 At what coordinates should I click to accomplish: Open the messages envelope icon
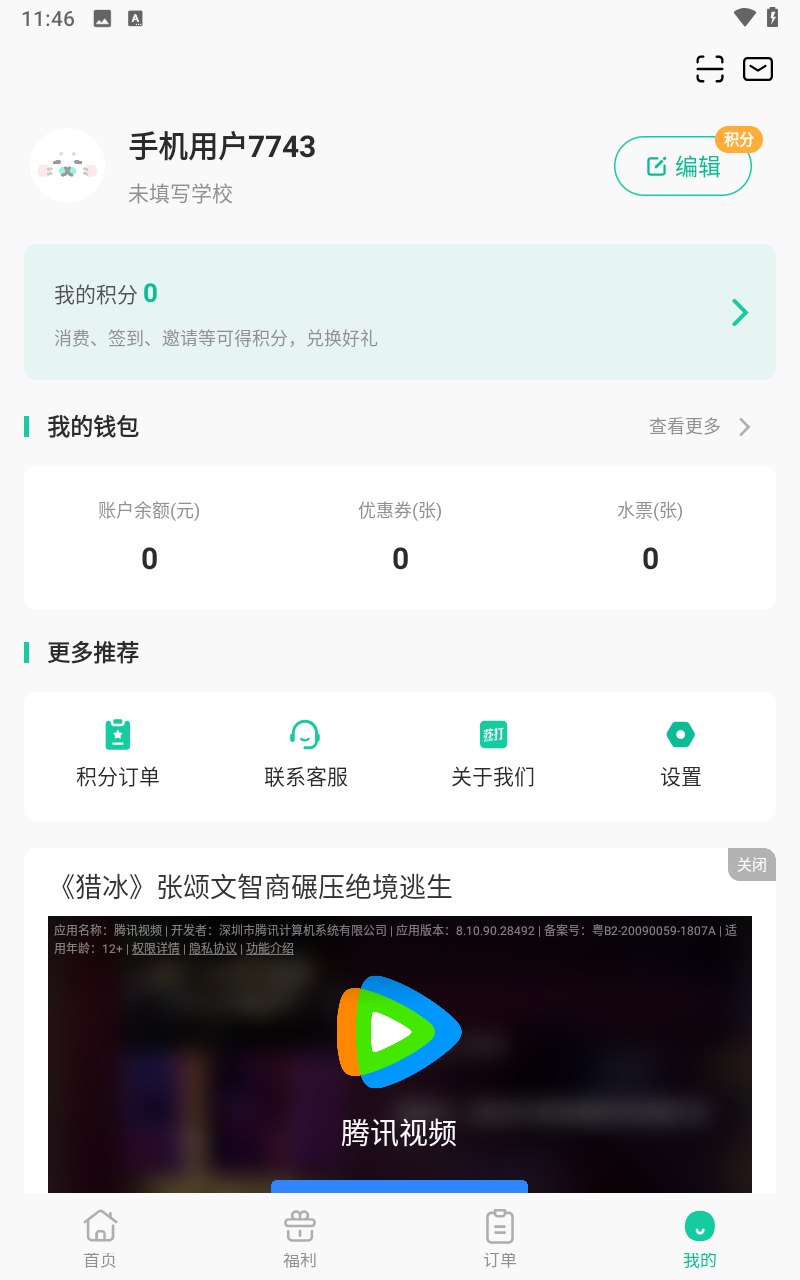click(x=757, y=68)
